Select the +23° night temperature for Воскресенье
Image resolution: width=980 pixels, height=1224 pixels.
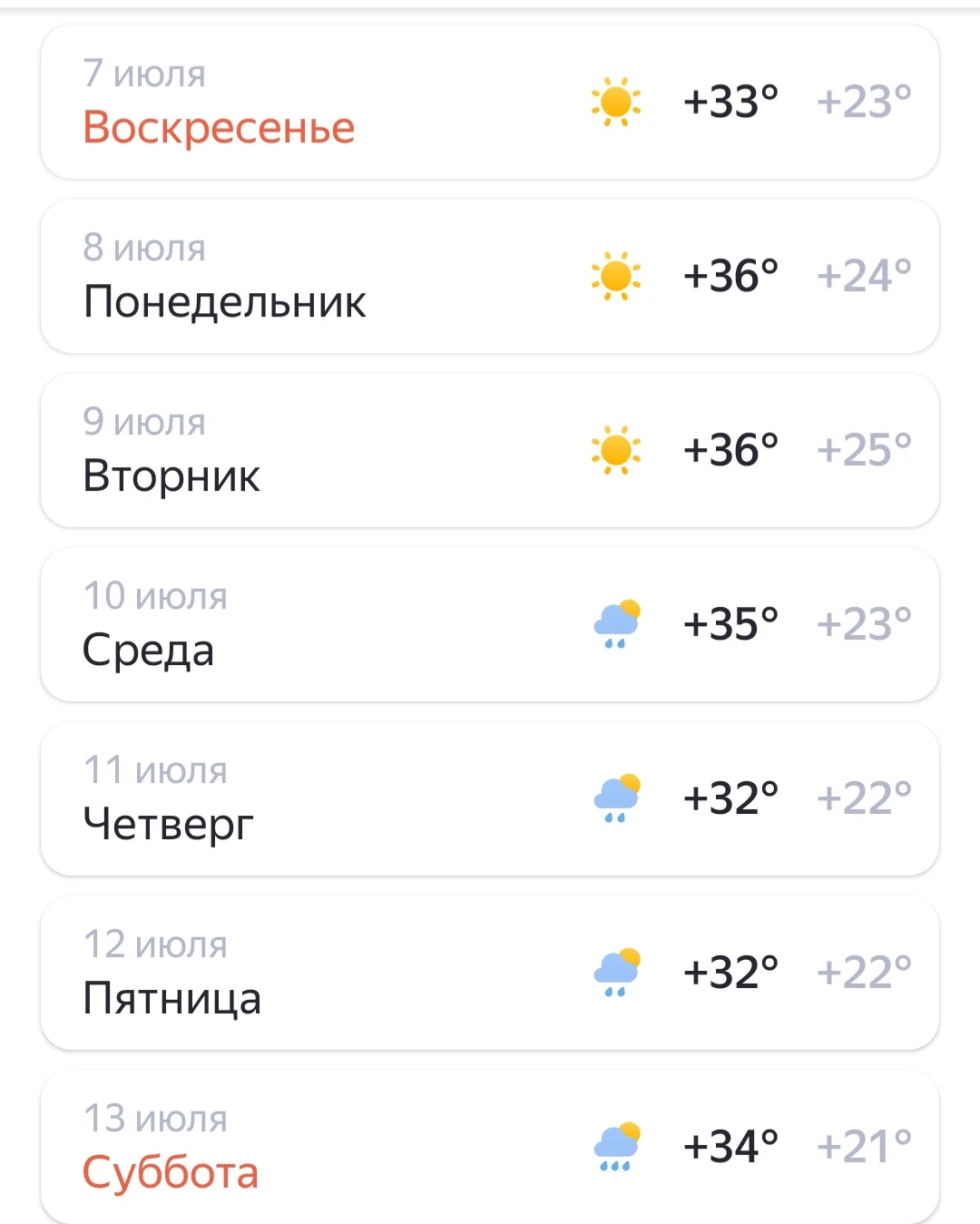click(865, 102)
